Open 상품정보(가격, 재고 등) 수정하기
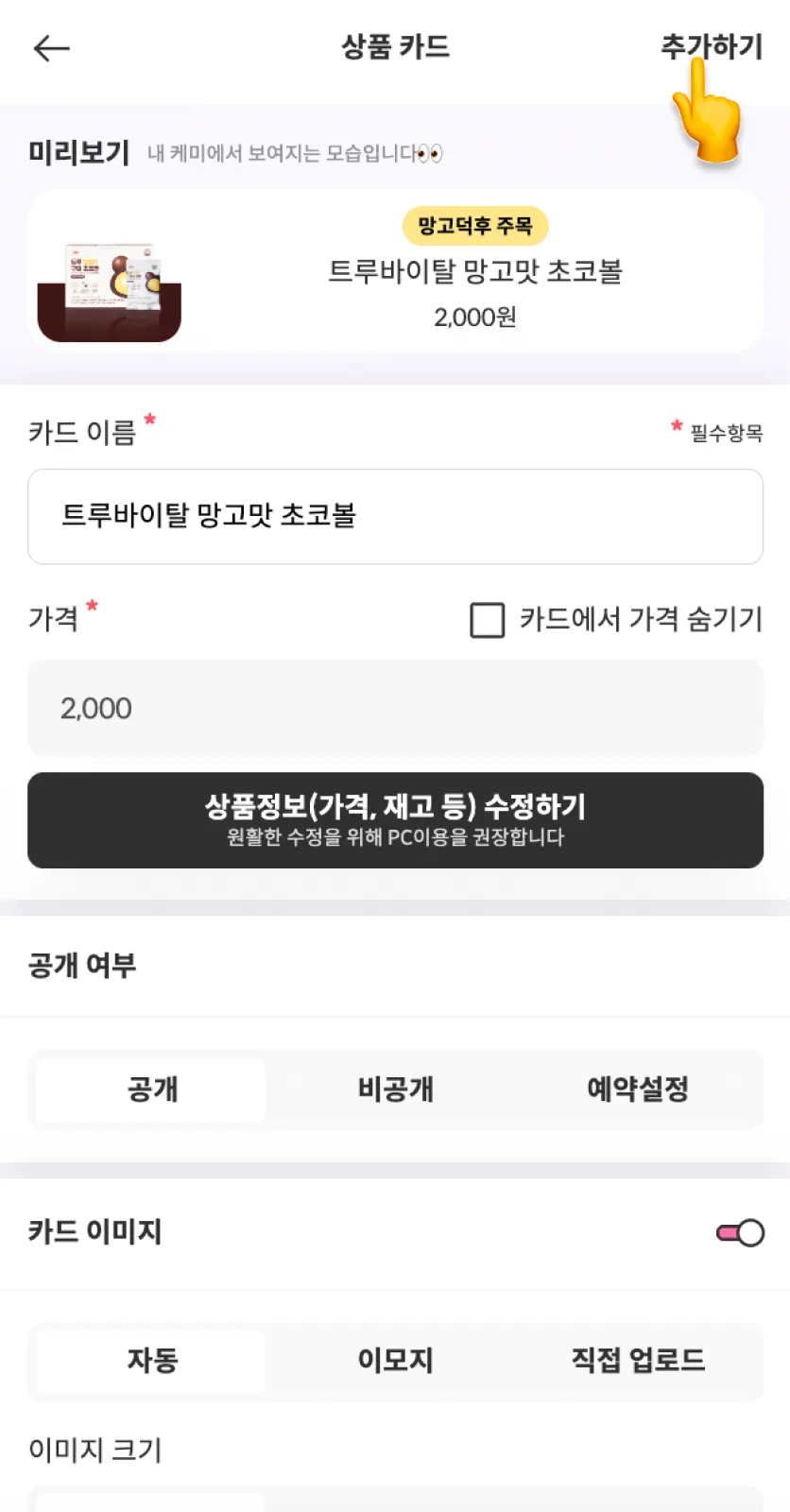The width and height of the screenshot is (790, 1512). [395, 820]
